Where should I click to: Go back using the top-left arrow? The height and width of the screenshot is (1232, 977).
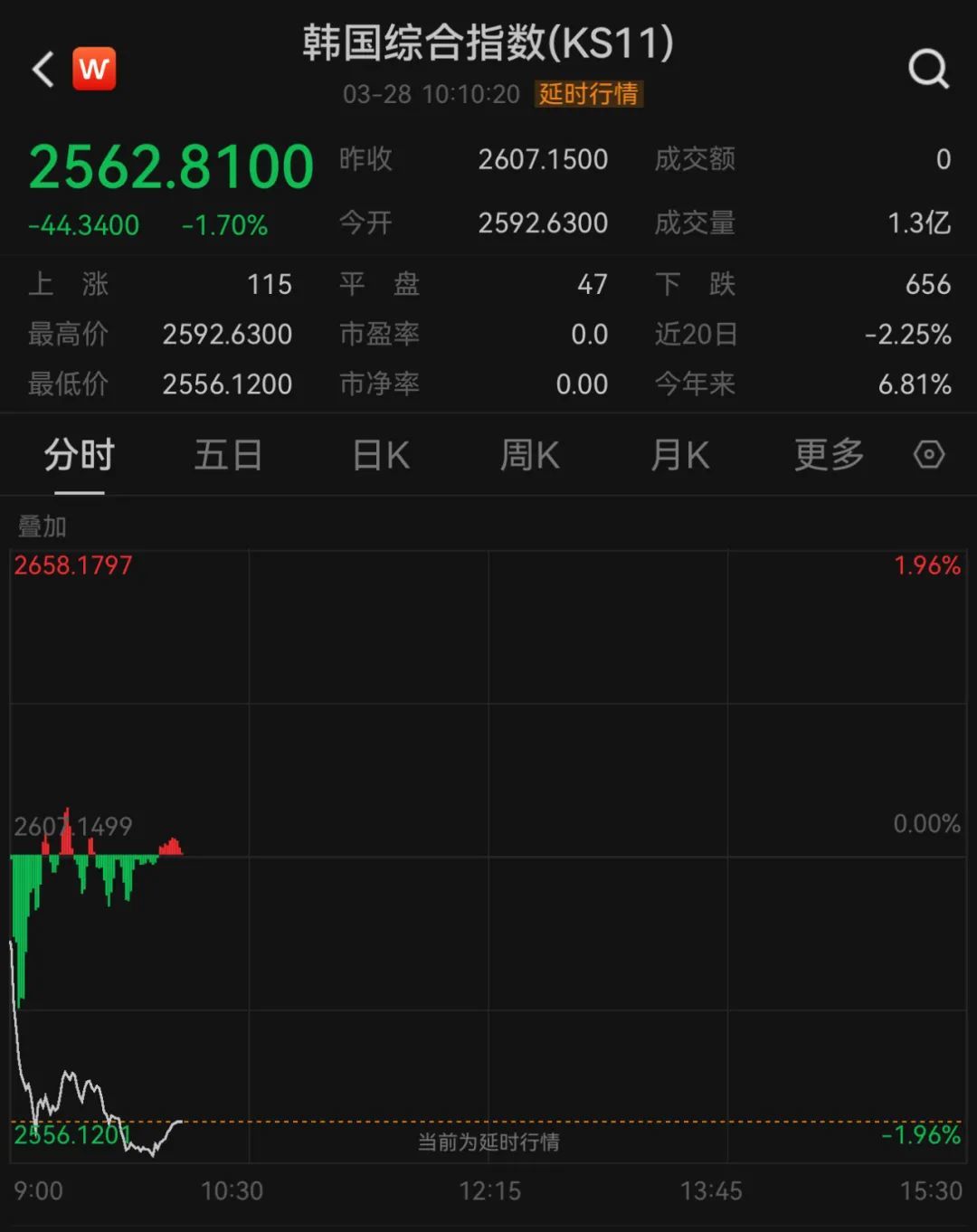[x=43, y=69]
